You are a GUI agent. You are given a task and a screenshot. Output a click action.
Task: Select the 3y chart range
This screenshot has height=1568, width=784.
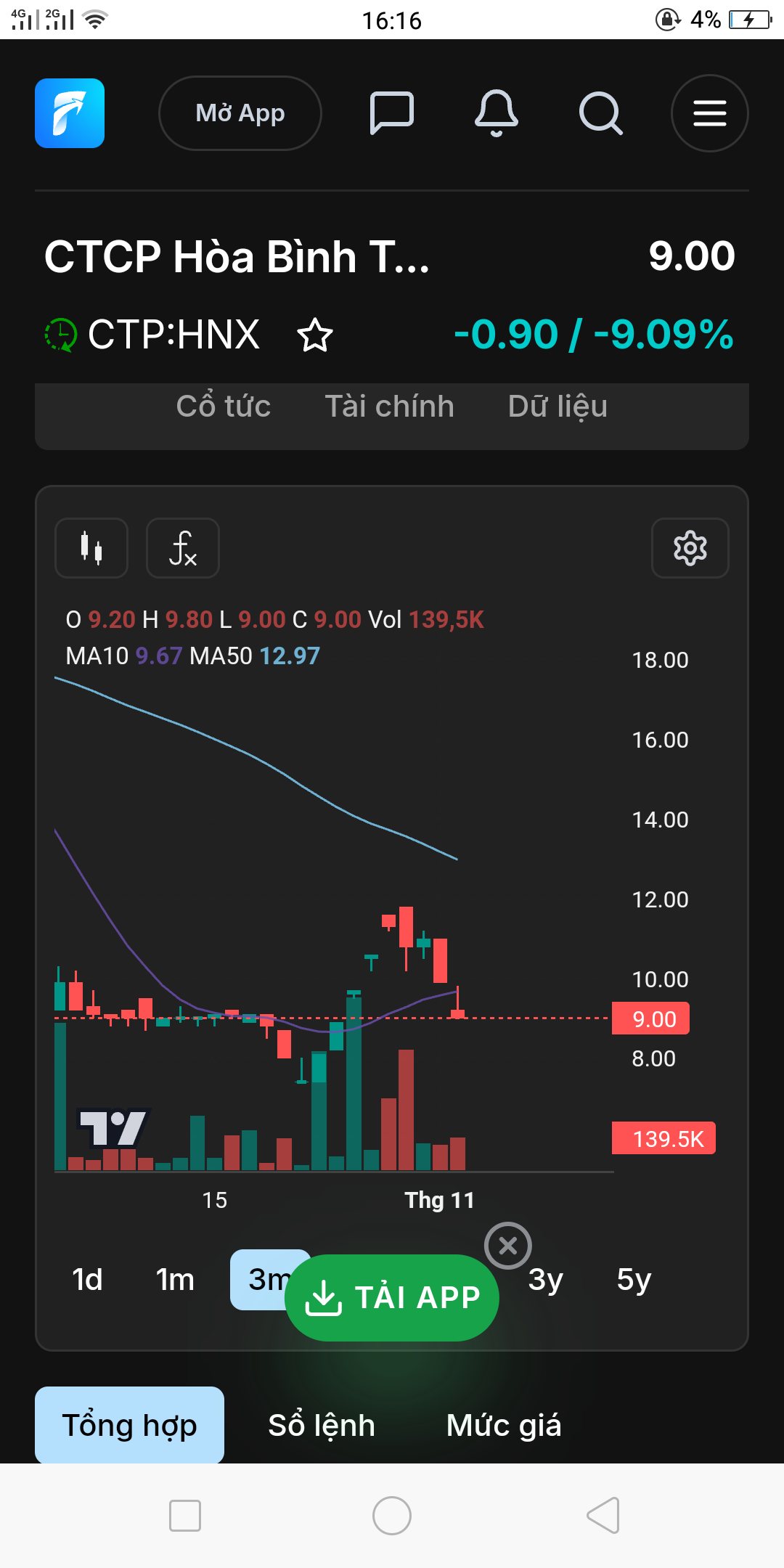point(545,1280)
